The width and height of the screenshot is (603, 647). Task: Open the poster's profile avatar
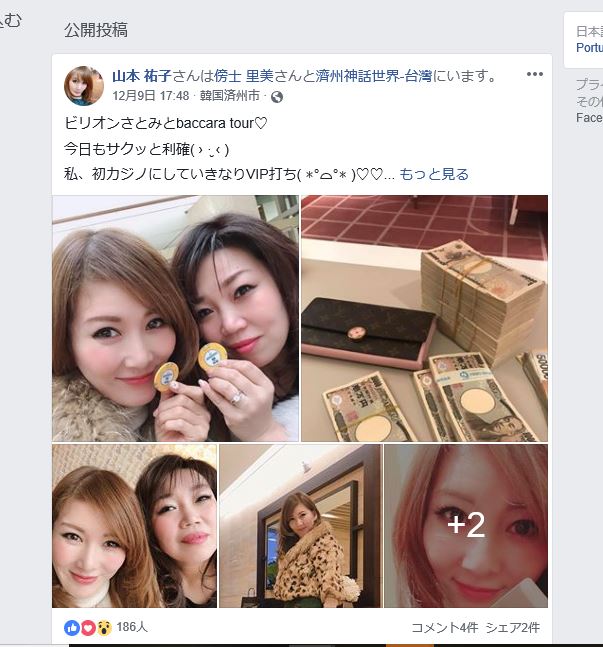(x=83, y=86)
